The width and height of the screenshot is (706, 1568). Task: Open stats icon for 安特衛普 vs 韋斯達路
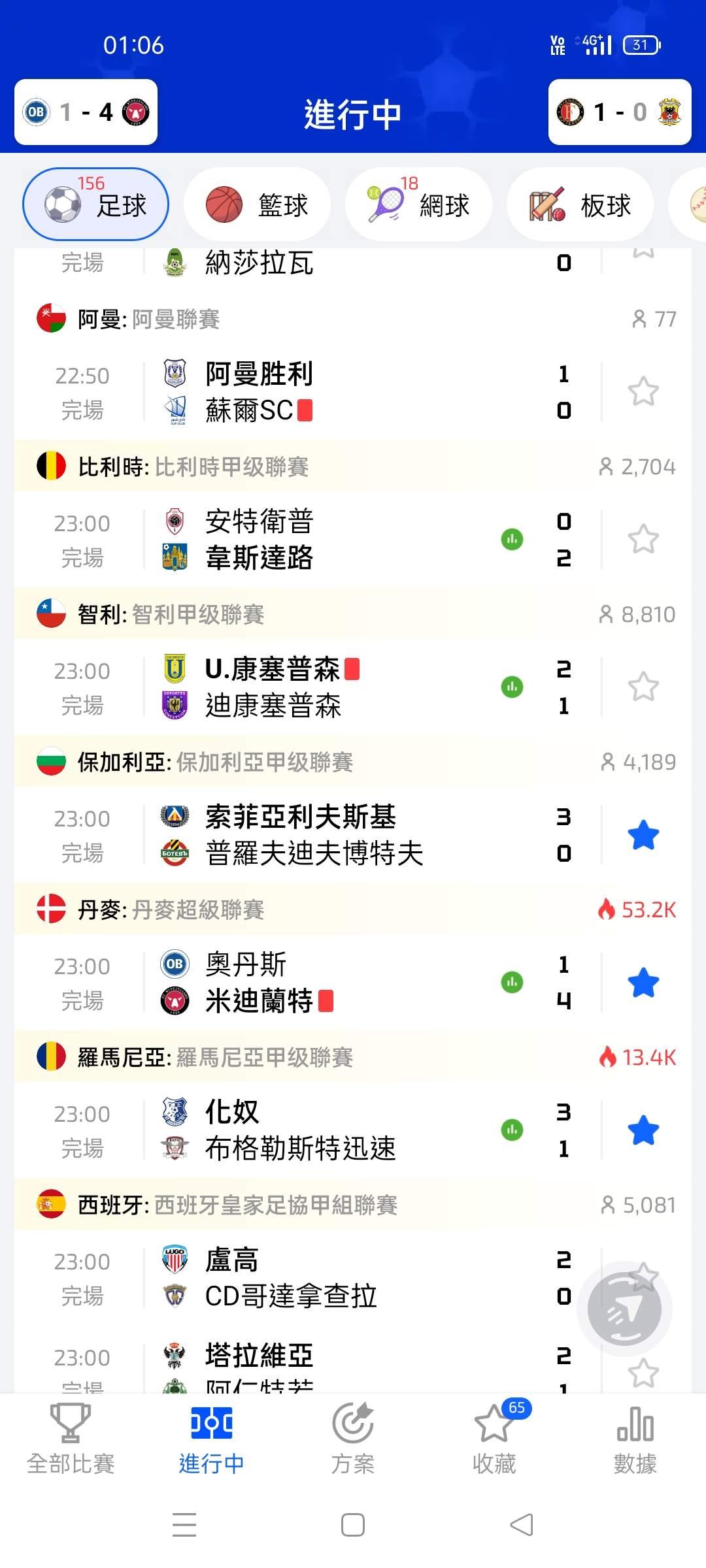512,539
